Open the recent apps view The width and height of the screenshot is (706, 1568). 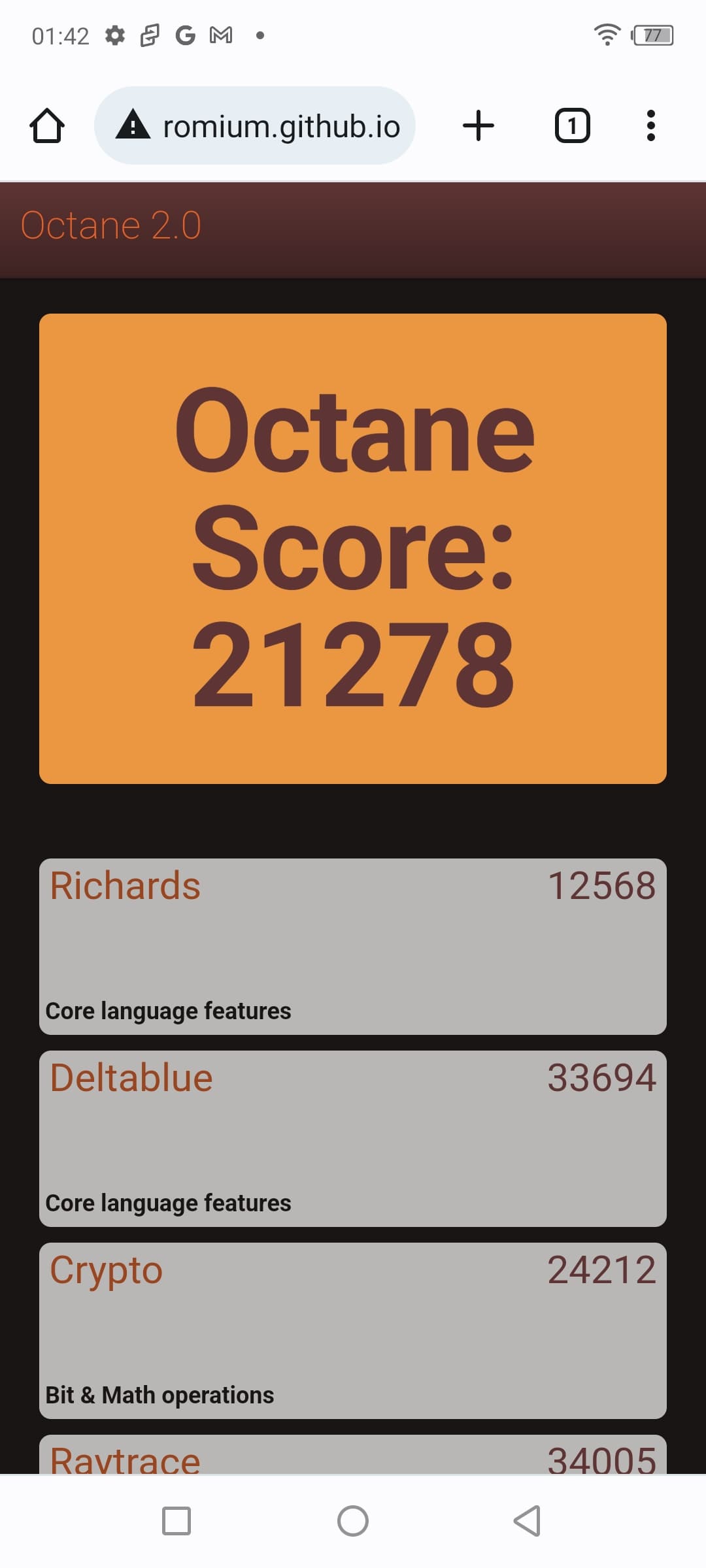tap(176, 1521)
